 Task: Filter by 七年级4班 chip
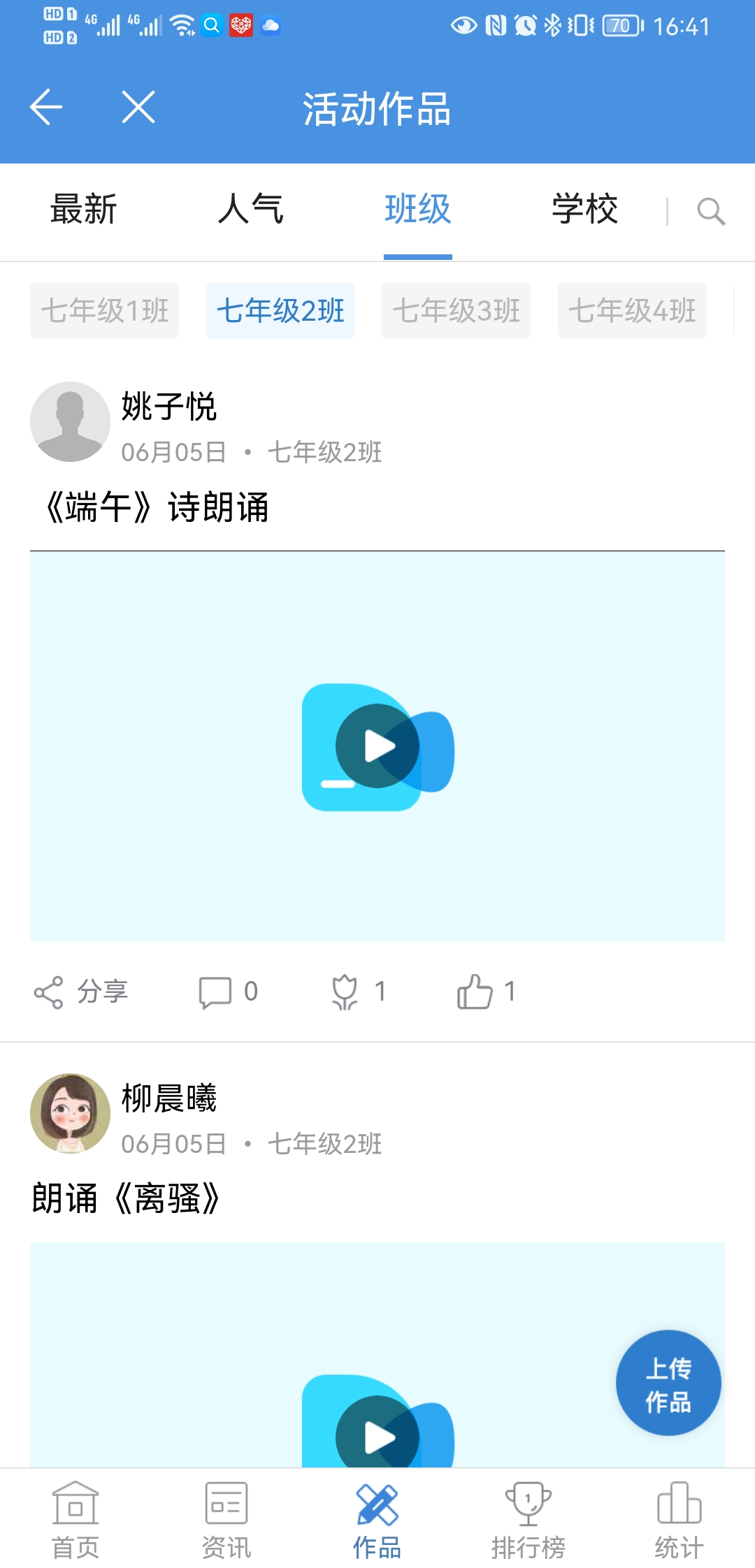tap(632, 311)
